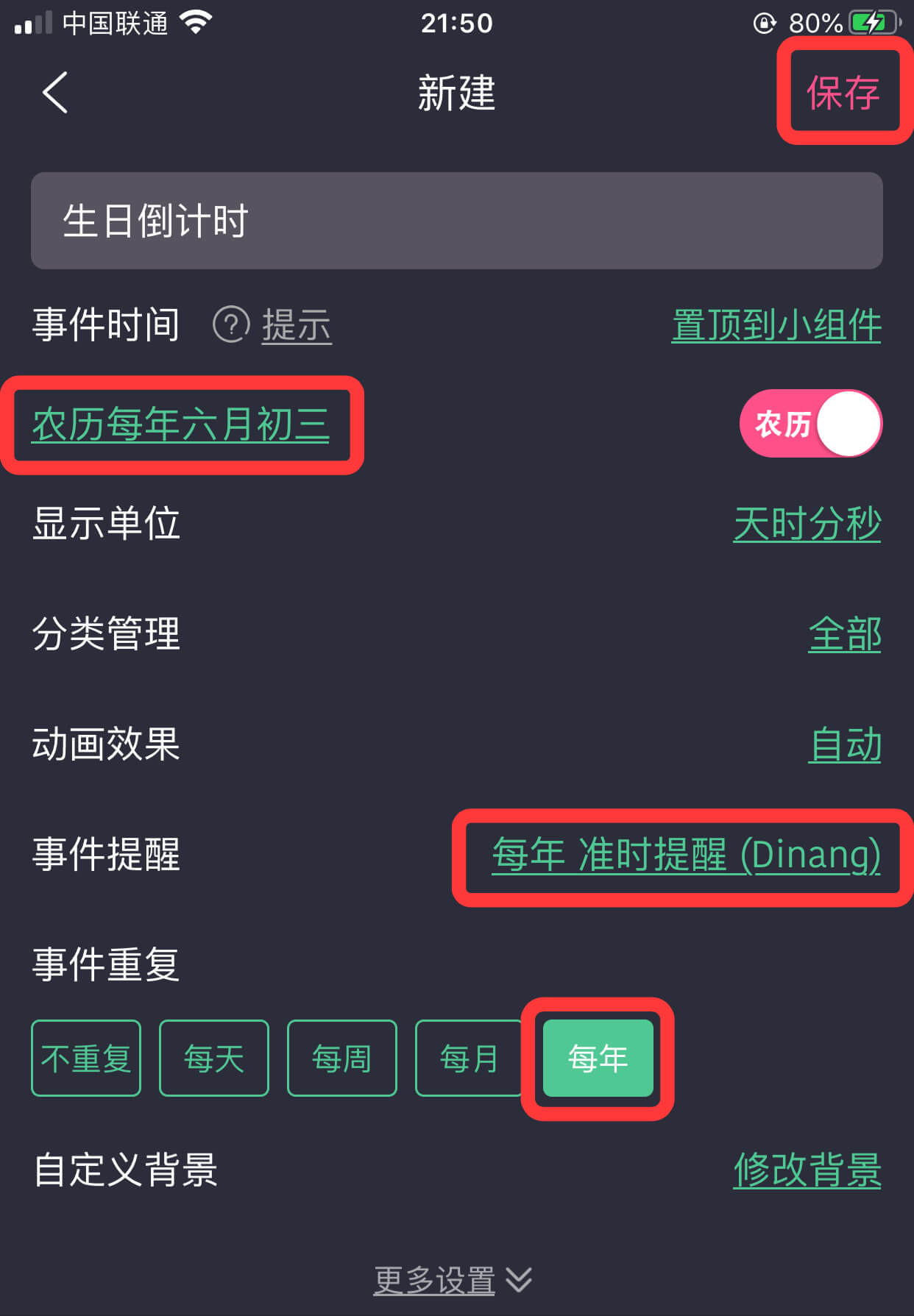Tap 保存 to save the event
The image size is (914, 1316).
[x=843, y=93]
